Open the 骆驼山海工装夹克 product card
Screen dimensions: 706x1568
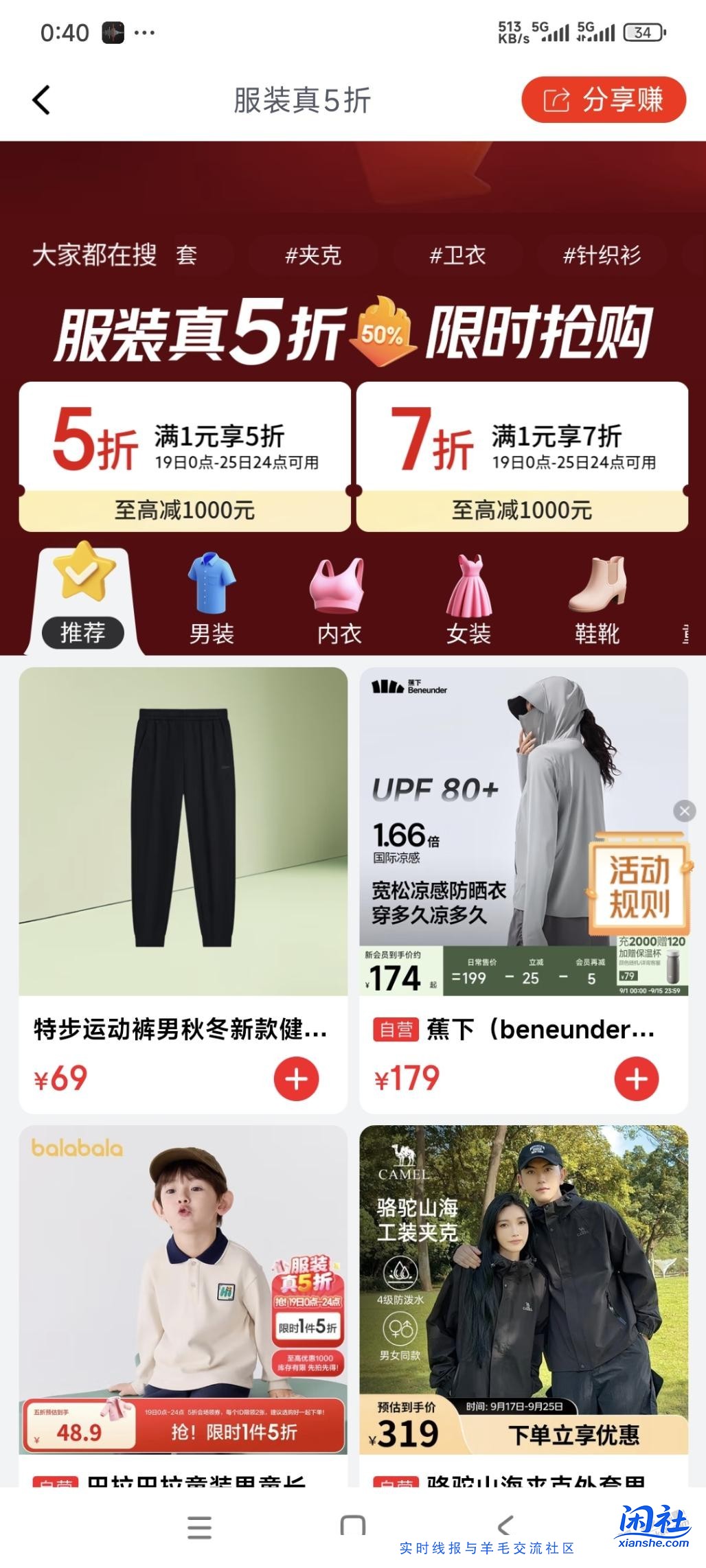tap(523, 1289)
